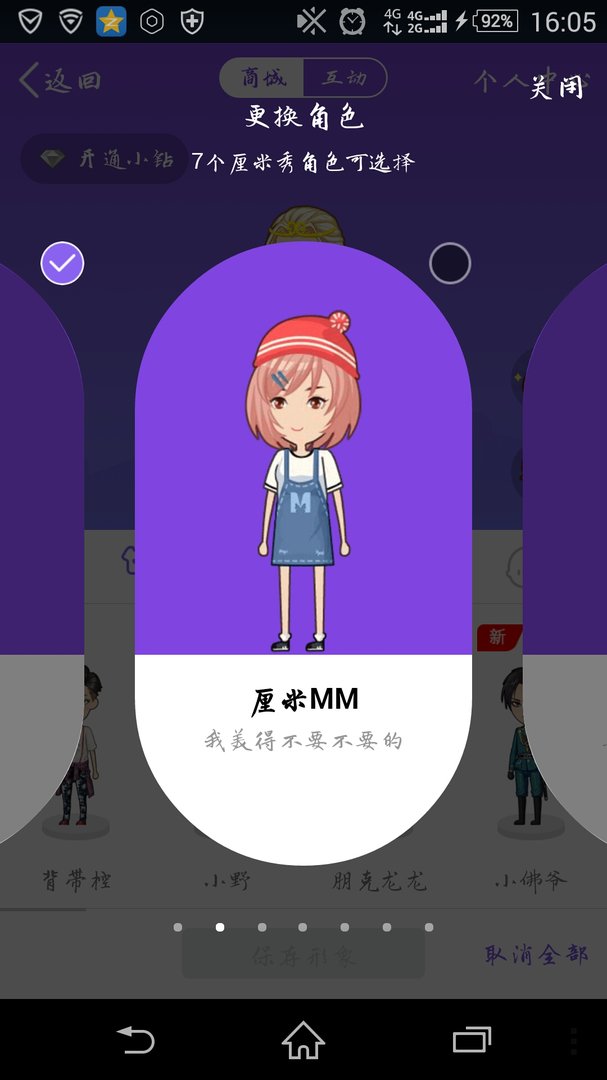Go to the home screen
Image resolution: width=607 pixels, height=1080 pixels.
click(x=303, y=1039)
